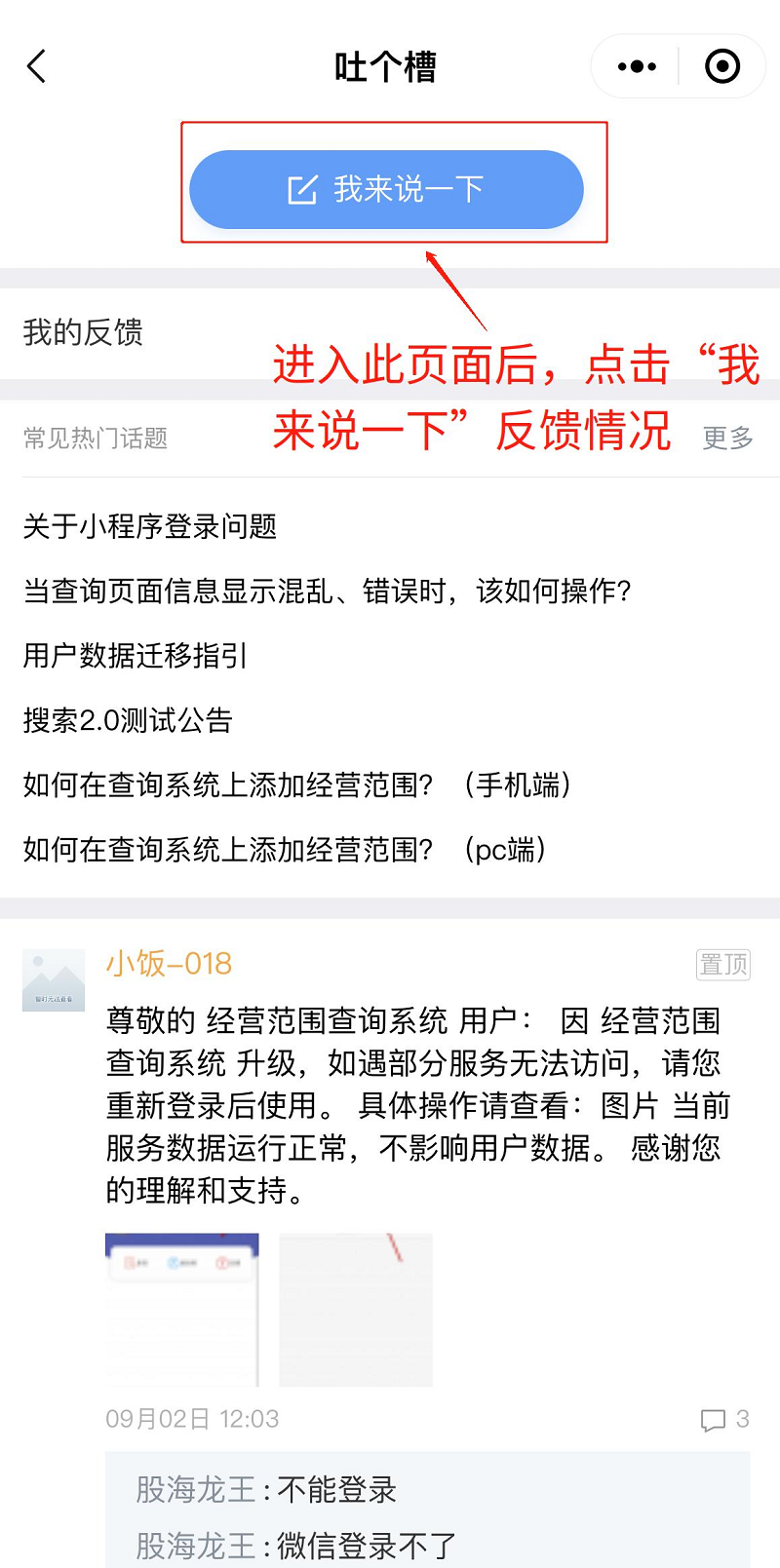This screenshot has width=780, height=1568.
Task: Tap the circular close/capsule icon top right
Action: [722, 66]
